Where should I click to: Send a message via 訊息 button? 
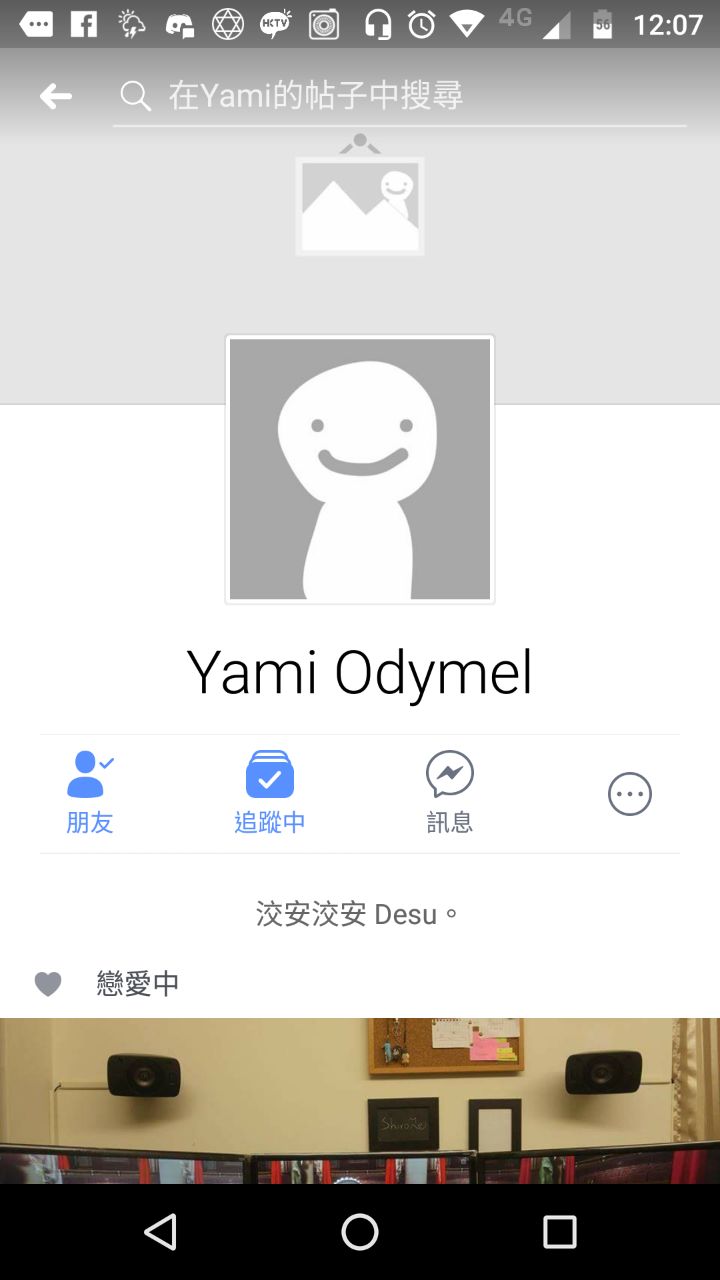coord(450,793)
